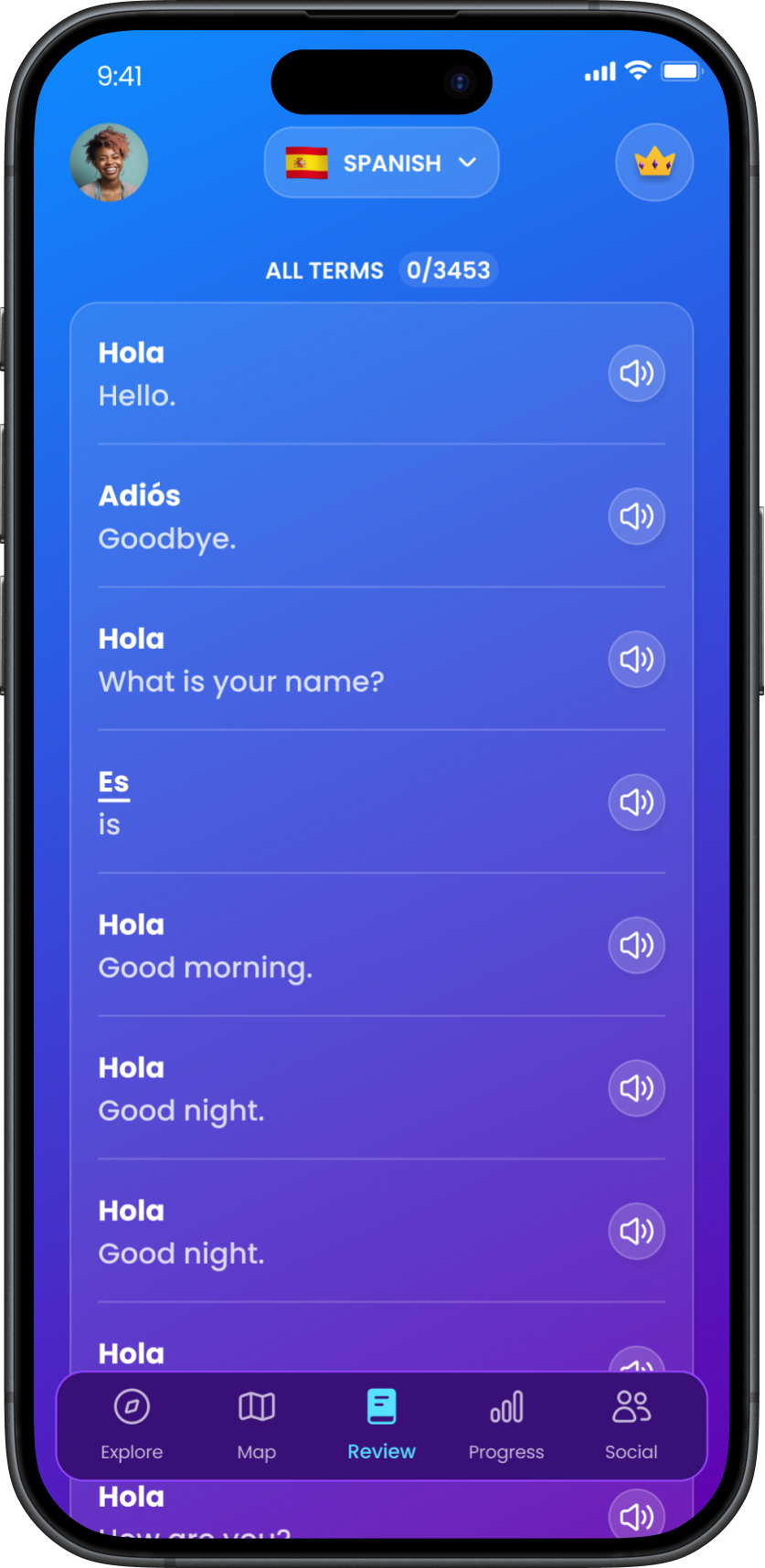
Task: Open the Social tab
Action: [631, 1425]
